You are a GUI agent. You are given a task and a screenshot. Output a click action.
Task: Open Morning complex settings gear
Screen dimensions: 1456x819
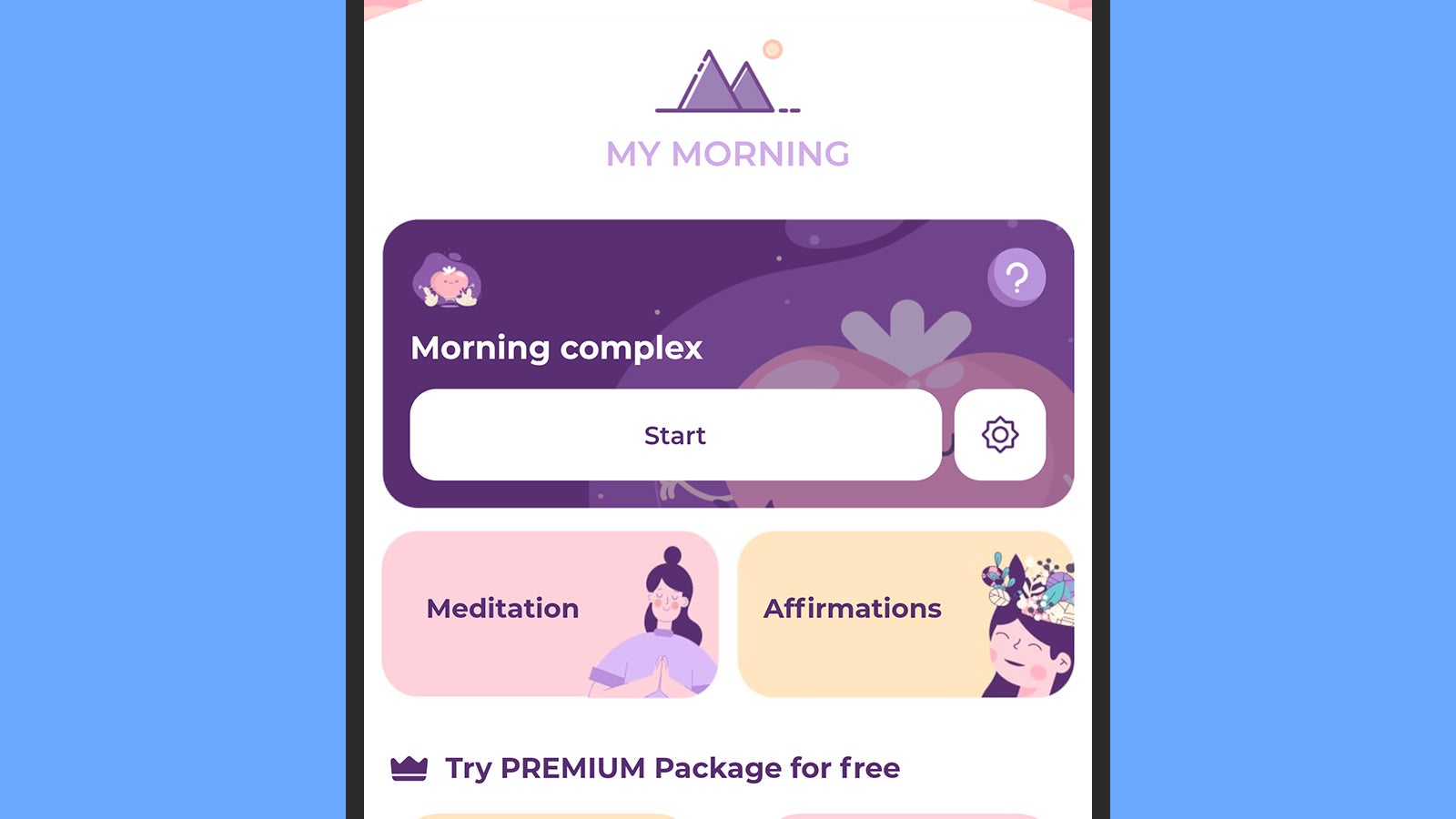(x=999, y=435)
